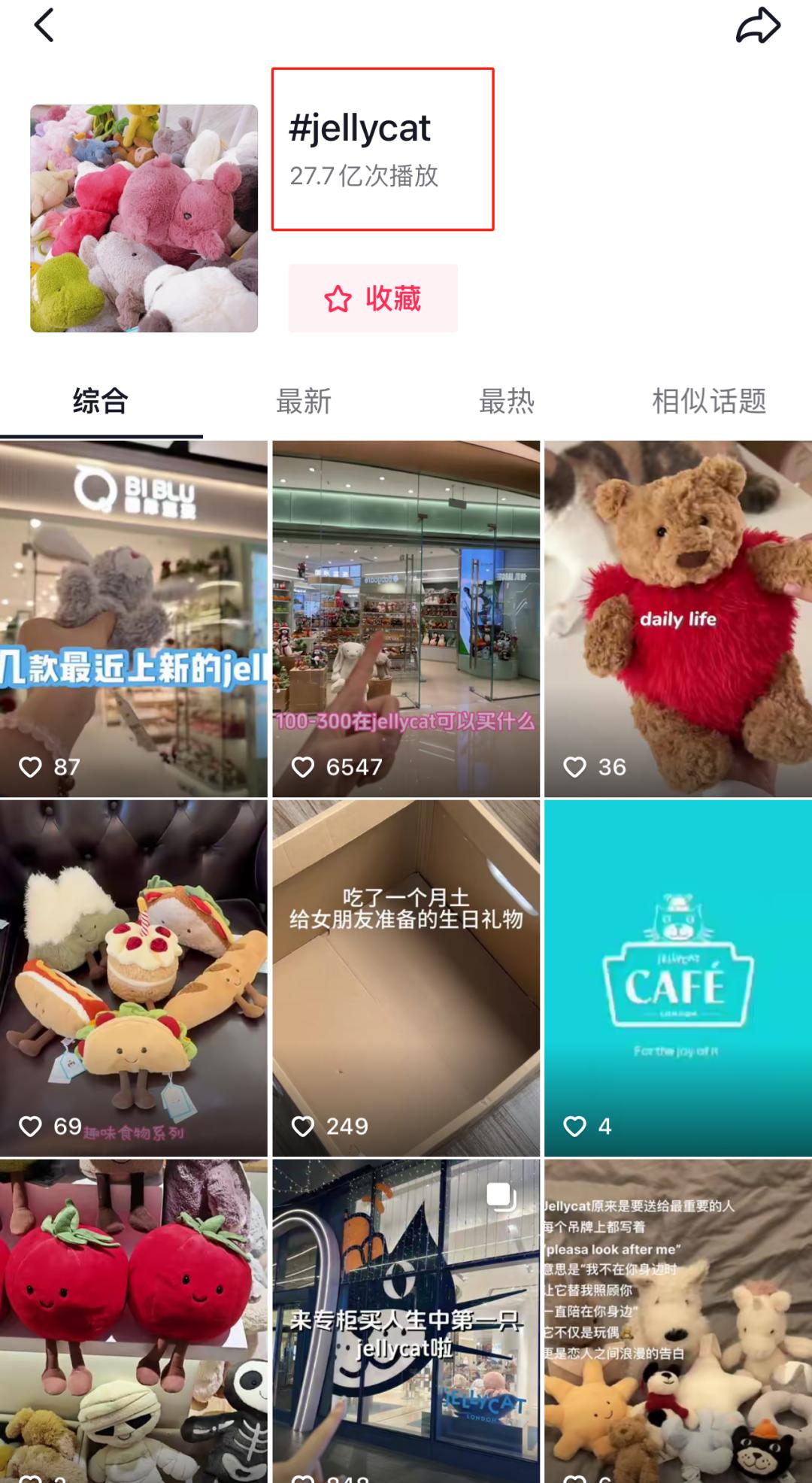Open the 'pleasa look after me' video
This screenshot has width=812, height=1483.
click(x=678, y=1321)
